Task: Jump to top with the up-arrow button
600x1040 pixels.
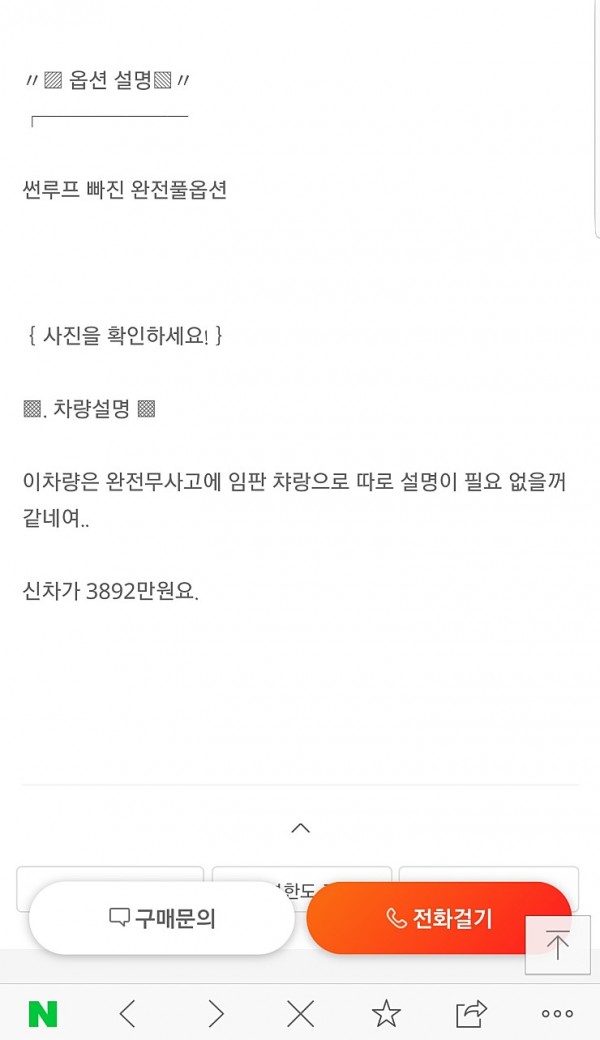Action: [x=558, y=944]
